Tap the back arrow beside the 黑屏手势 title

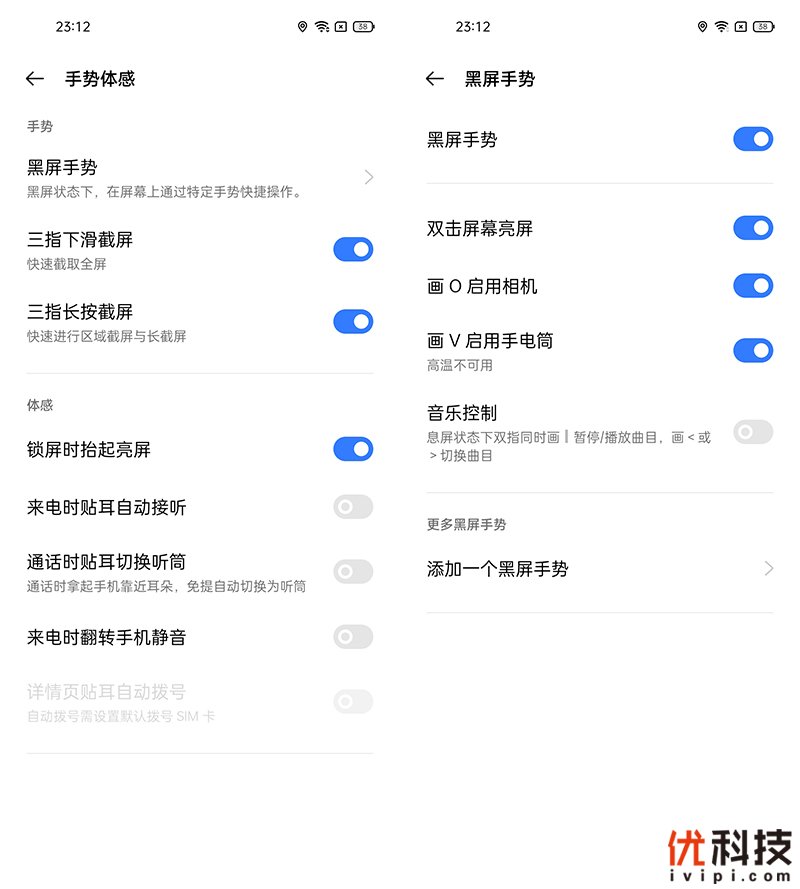pyautogui.click(x=434, y=79)
